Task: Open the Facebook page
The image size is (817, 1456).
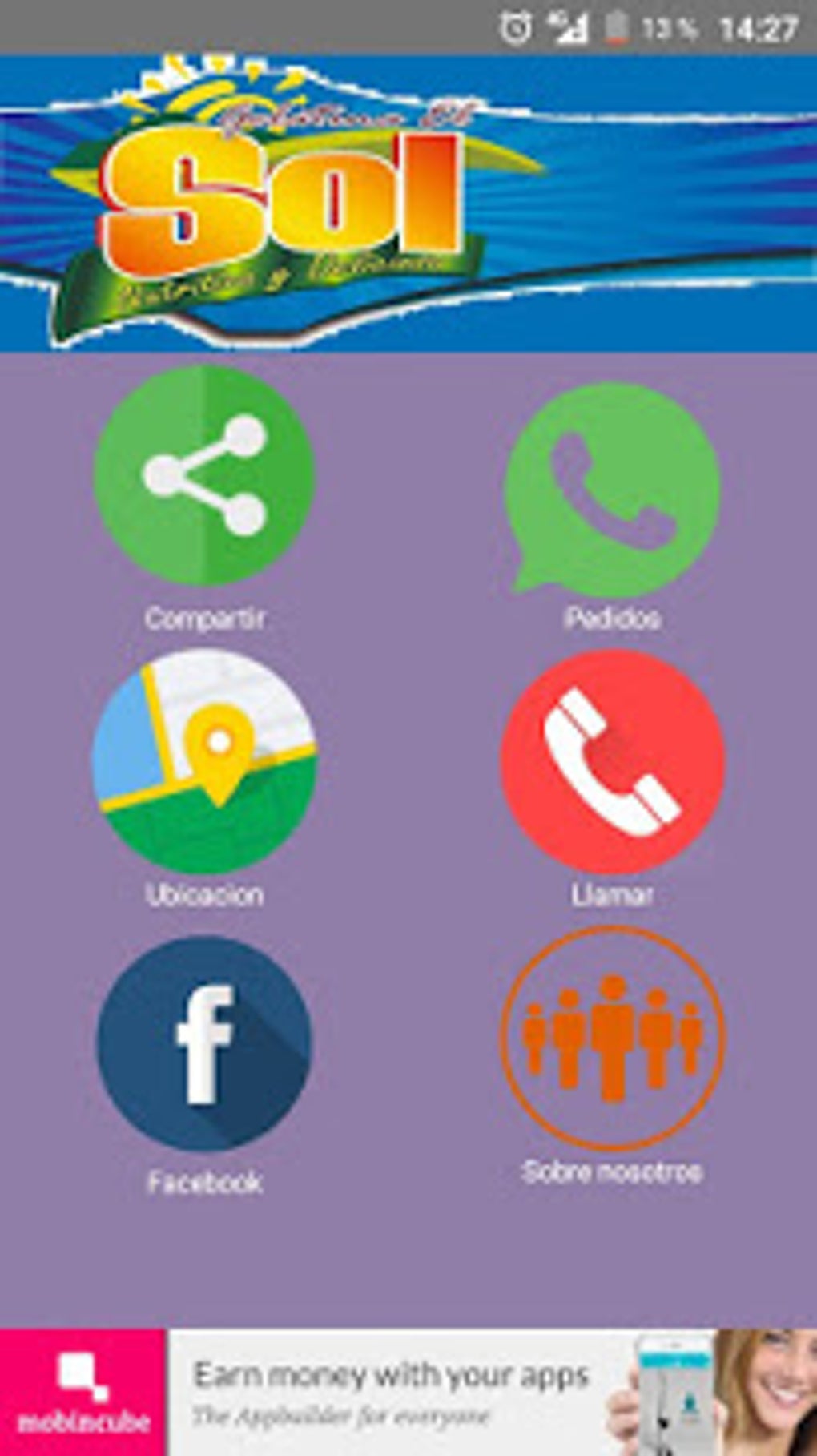Action: click(204, 1043)
